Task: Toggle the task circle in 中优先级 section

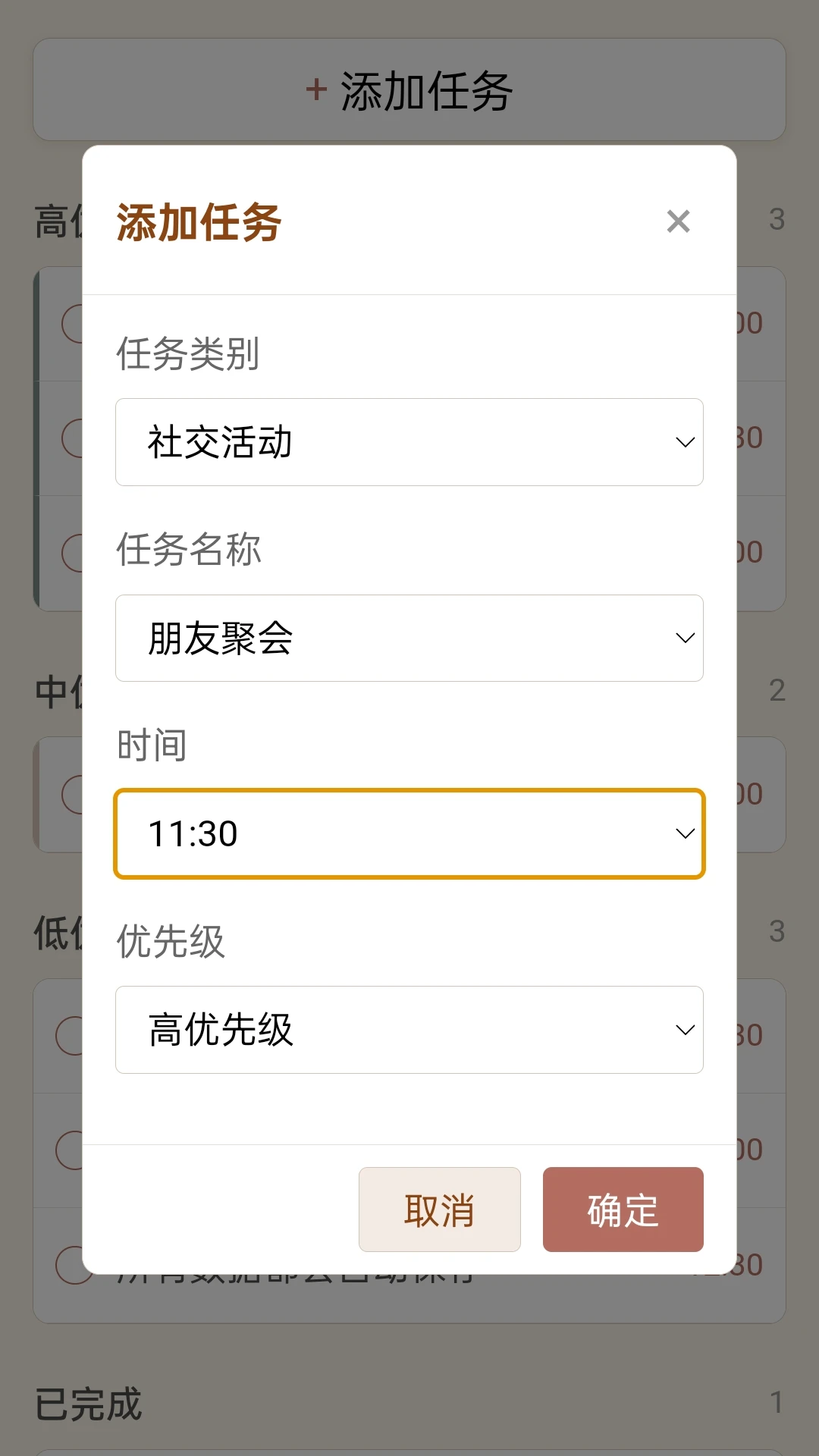Action: 68,794
